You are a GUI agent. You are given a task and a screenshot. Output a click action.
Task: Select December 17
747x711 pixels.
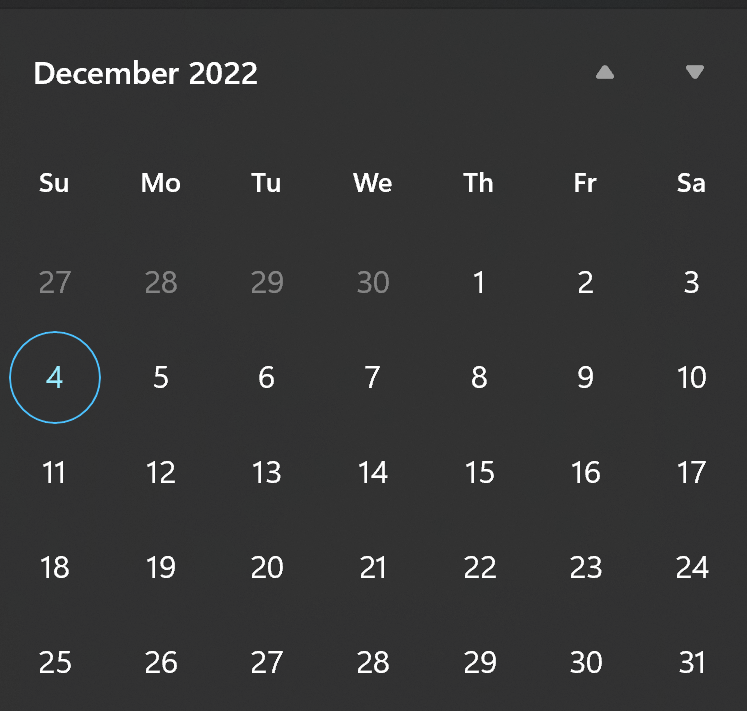[691, 472]
